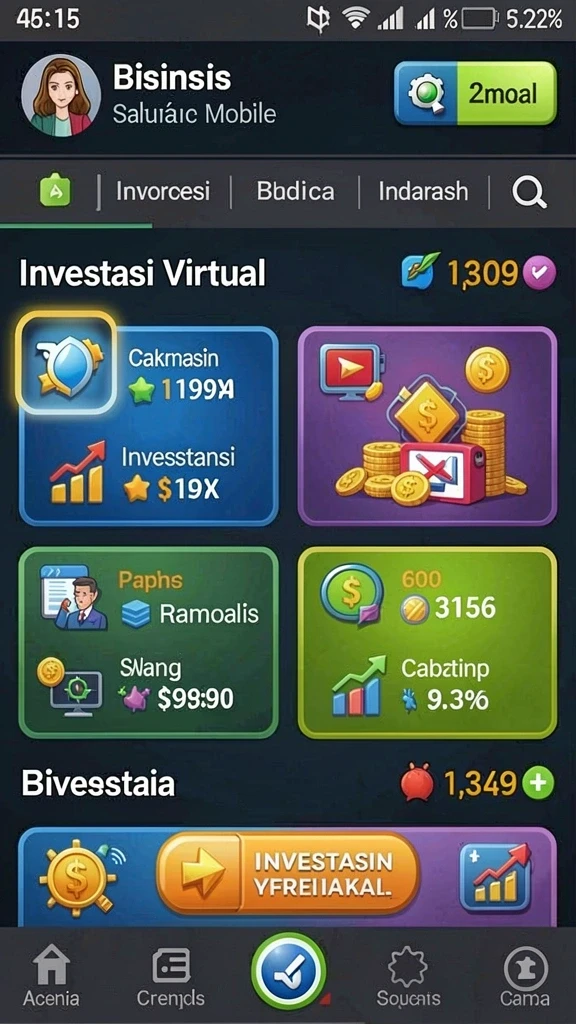Viewport: 576px width, 1024px height.
Task: Switch to the Cama tab
Action: click(525, 977)
